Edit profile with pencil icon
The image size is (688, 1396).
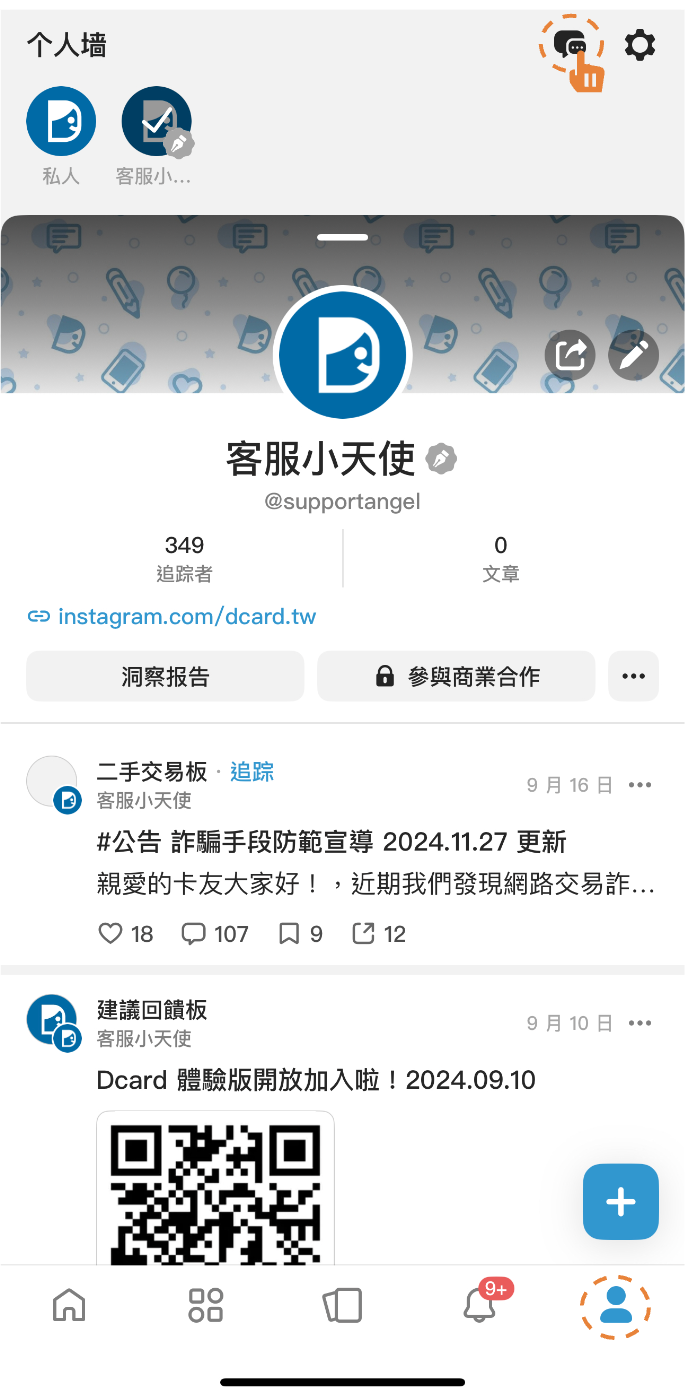(x=634, y=355)
